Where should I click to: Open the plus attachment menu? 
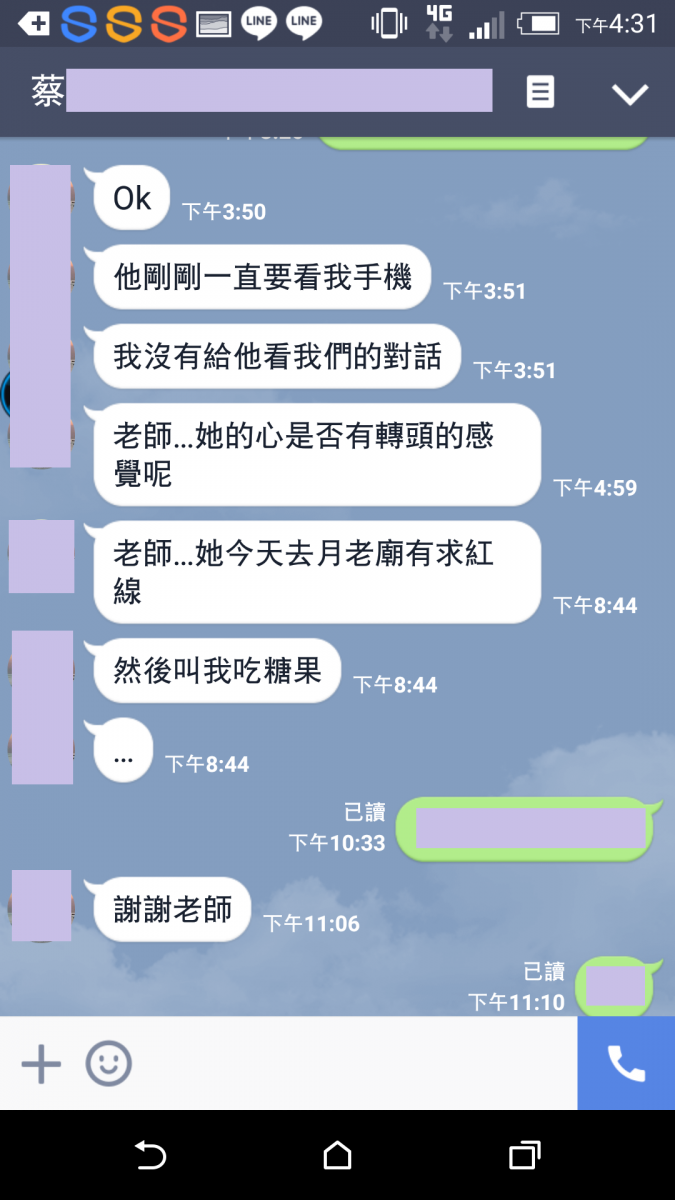click(x=42, y=1064)
